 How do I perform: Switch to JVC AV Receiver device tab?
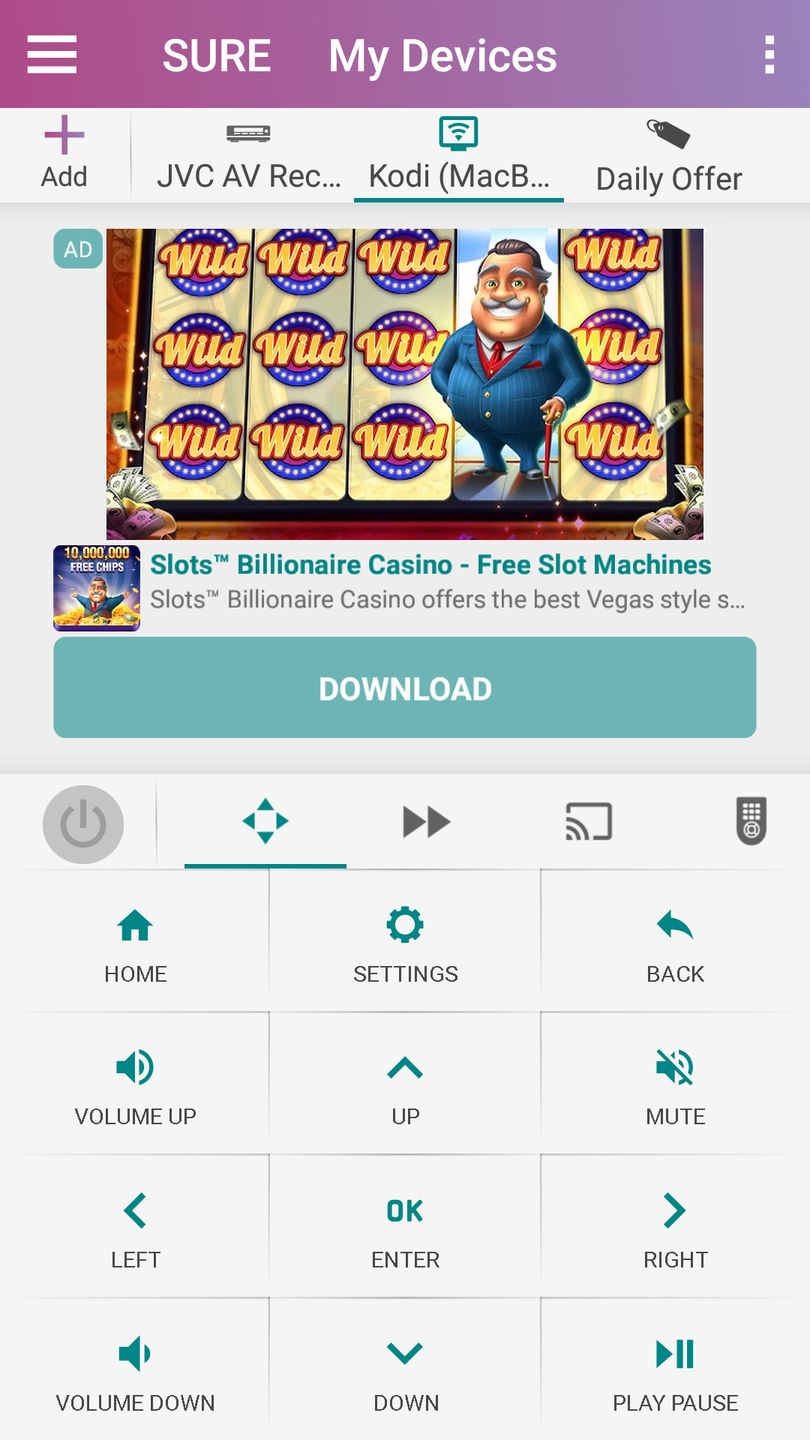[248, 156]
